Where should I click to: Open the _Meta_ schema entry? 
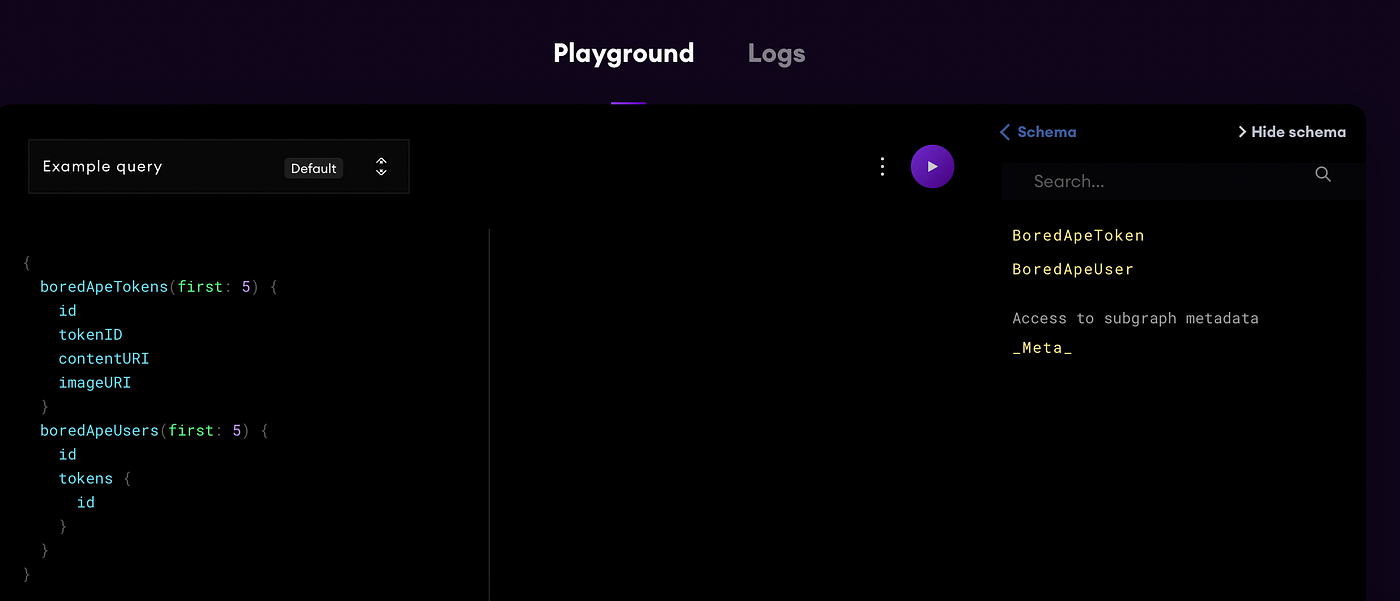(x=1041, y=348)
